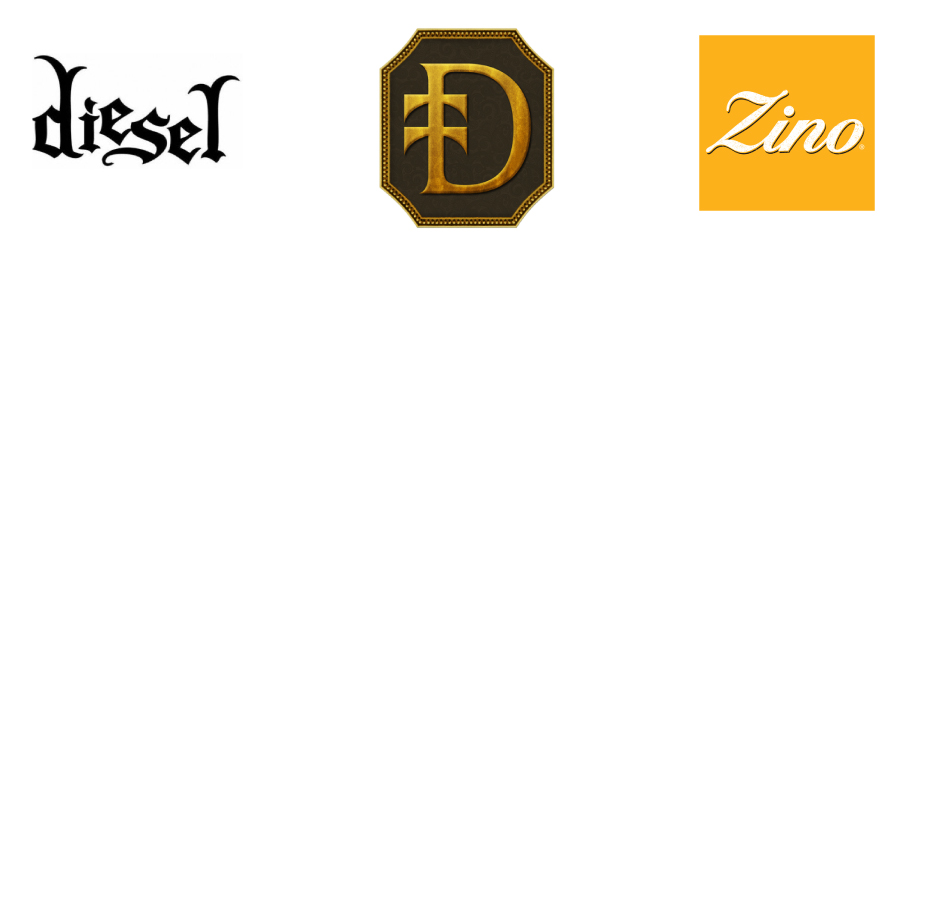This screenshot has height=914, width=936.
Task: Open the Diesel brand tile
Action: [x=136, y=112]
